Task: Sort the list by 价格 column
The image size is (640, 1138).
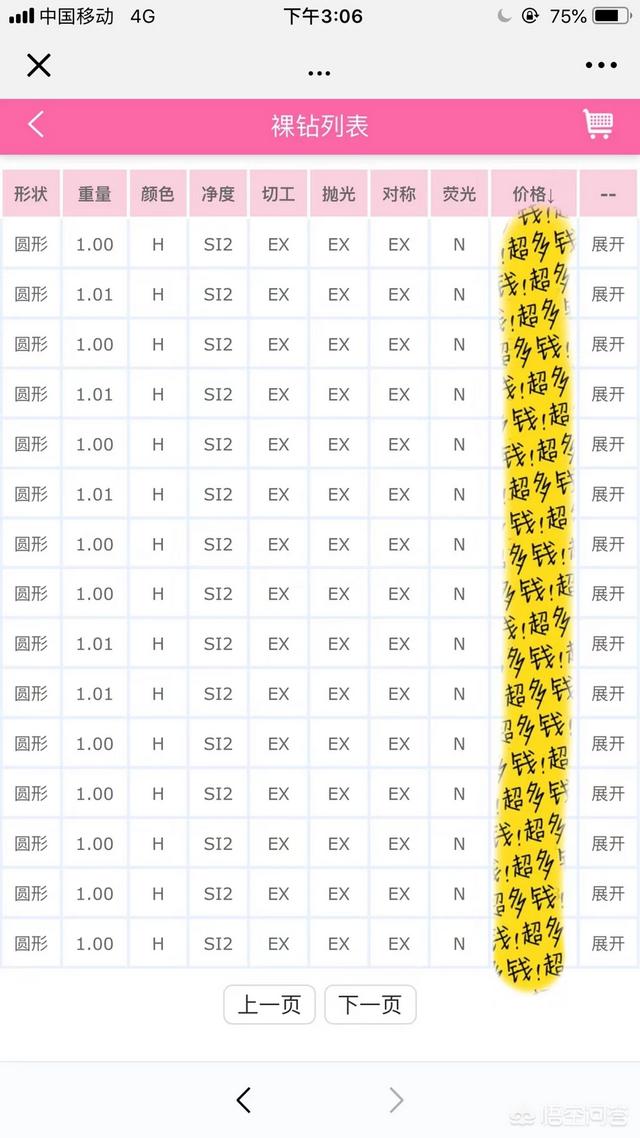Action: pyautogui.click(x=533, y=194)
